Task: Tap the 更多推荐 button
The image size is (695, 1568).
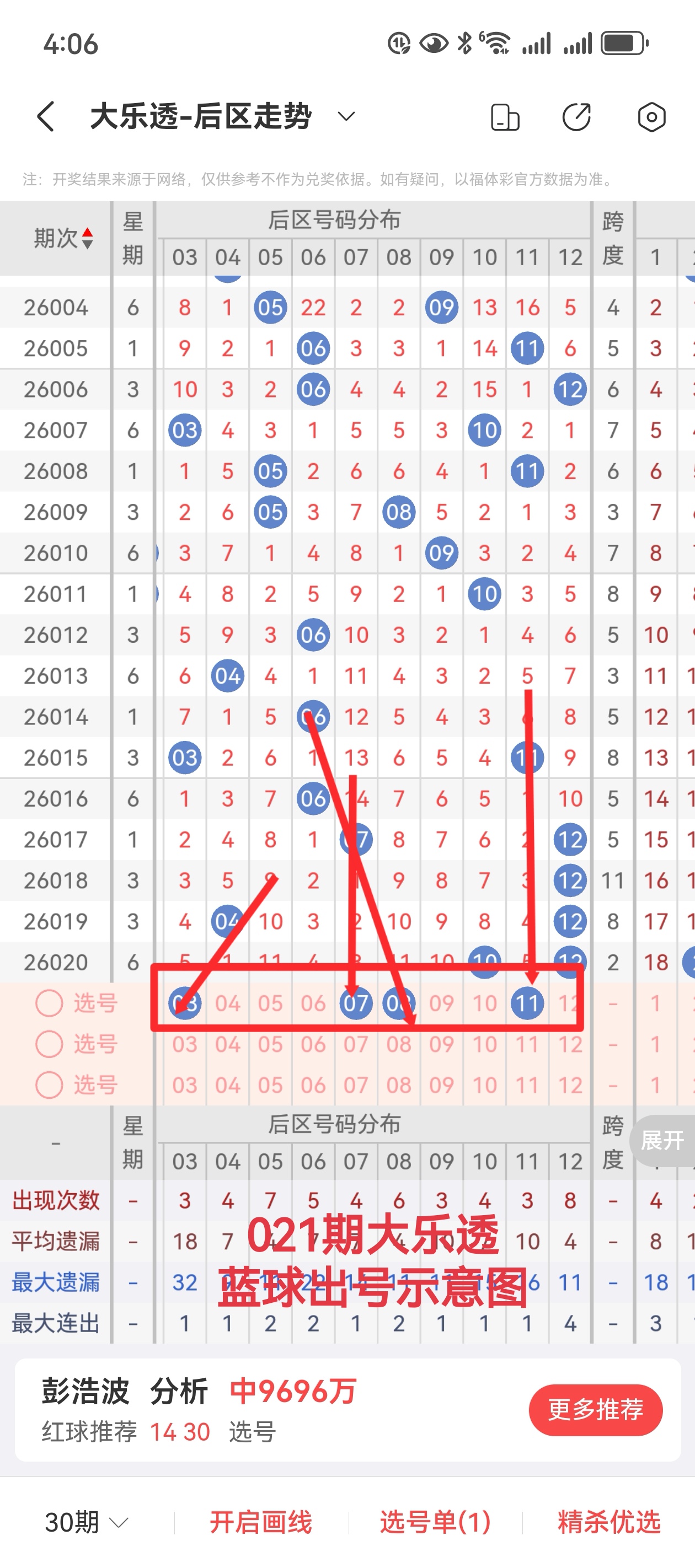Action: click(x=596, y=1410)
